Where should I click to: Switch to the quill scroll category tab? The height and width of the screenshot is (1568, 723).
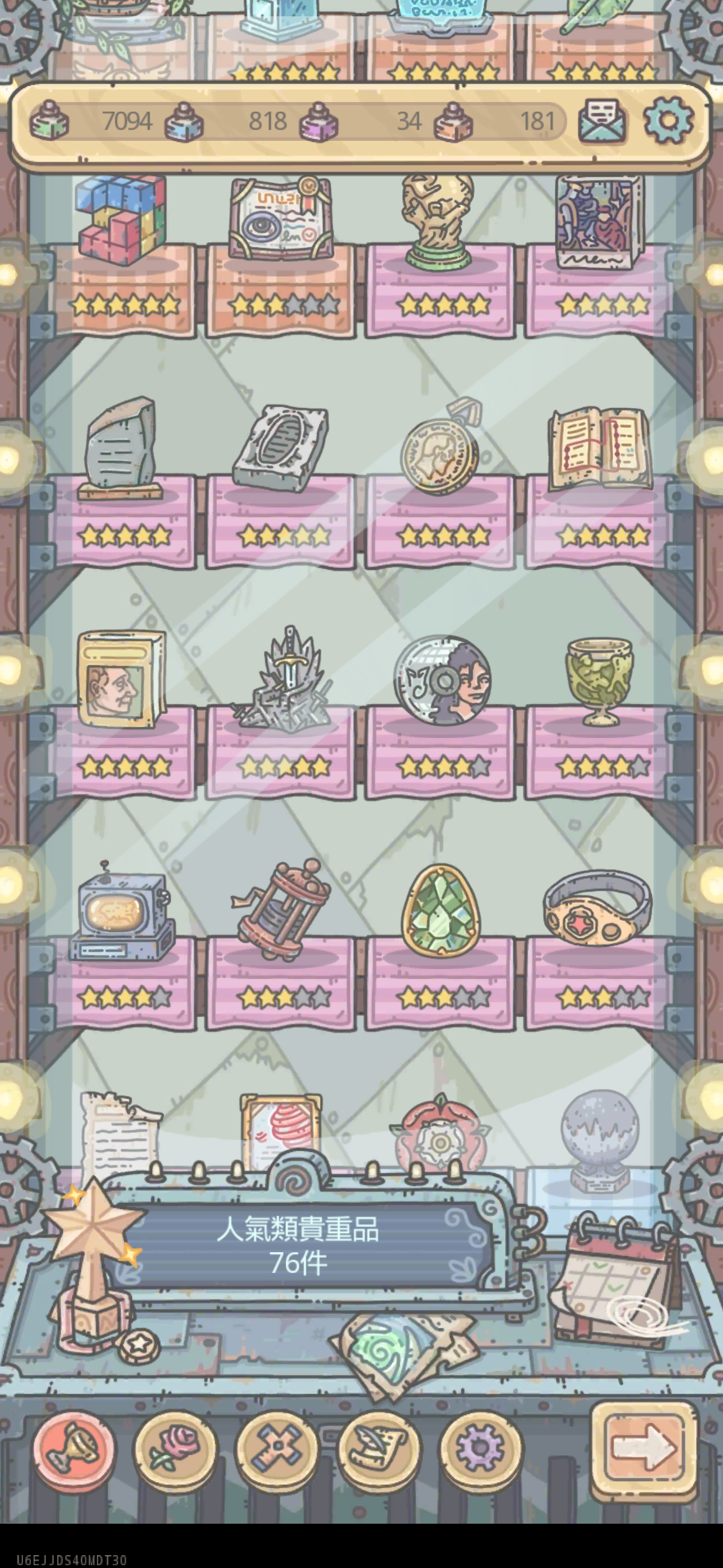378,1451
